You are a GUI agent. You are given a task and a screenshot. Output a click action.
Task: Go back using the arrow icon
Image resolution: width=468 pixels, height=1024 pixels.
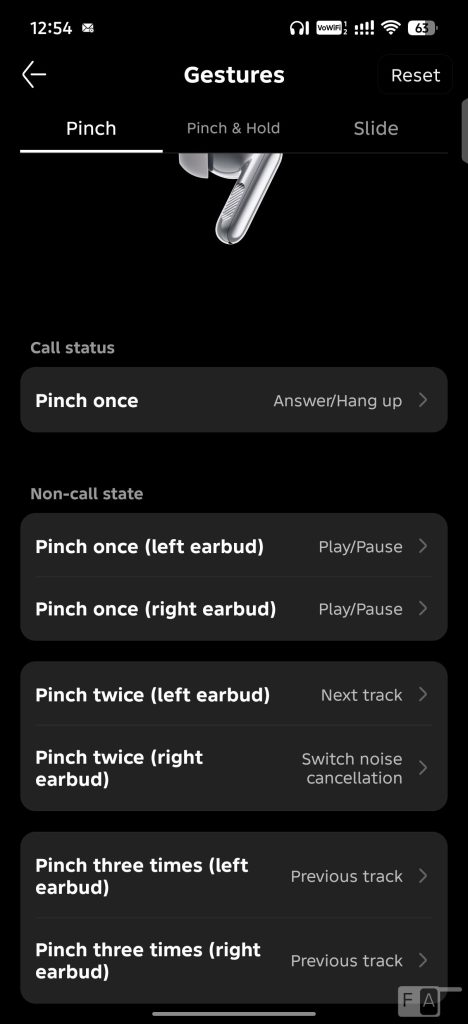pyautogui.click(x=34, y=75)
